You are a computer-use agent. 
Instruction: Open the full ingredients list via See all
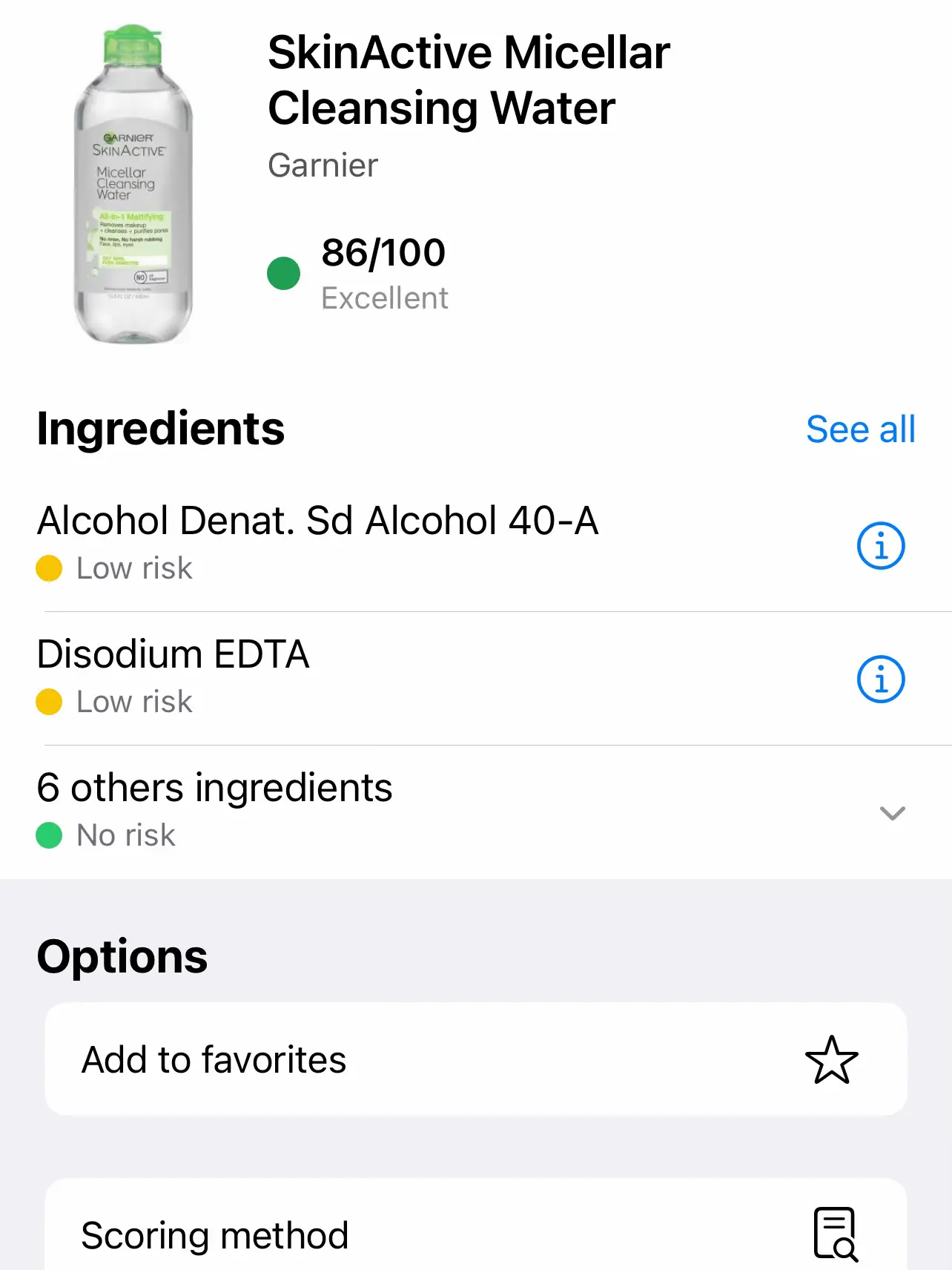[x=860, y=430]
